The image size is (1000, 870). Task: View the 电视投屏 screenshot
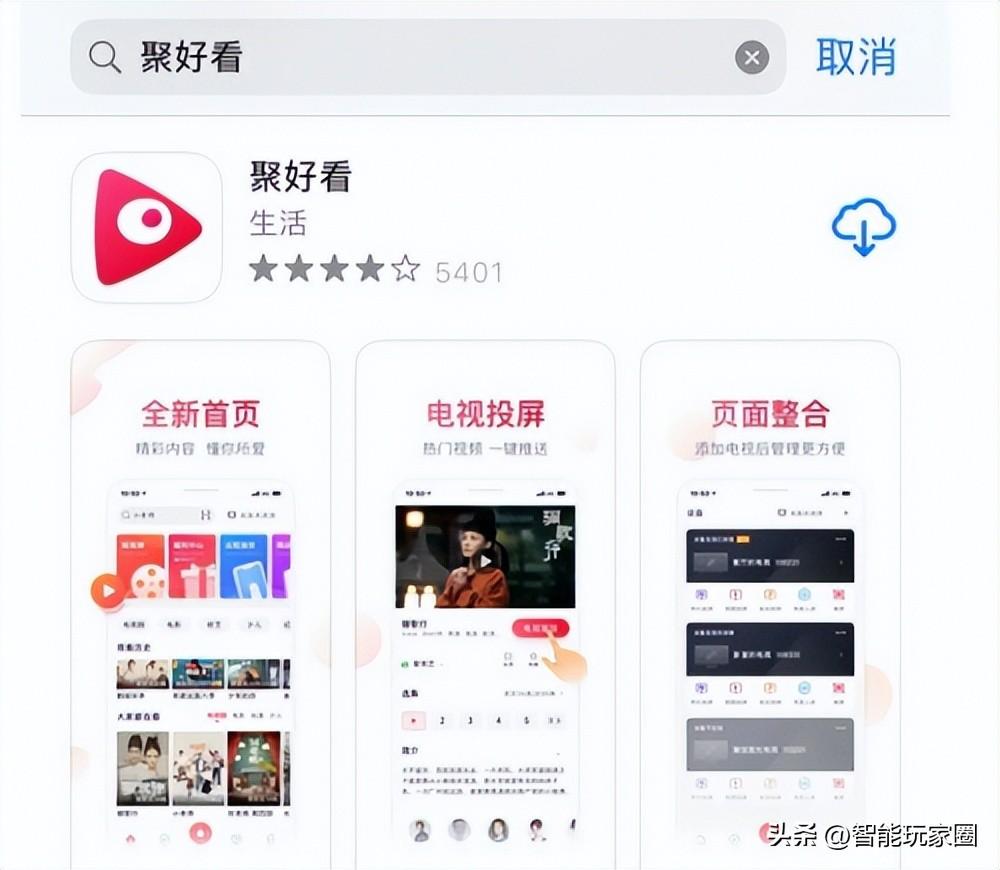point(485,600)
